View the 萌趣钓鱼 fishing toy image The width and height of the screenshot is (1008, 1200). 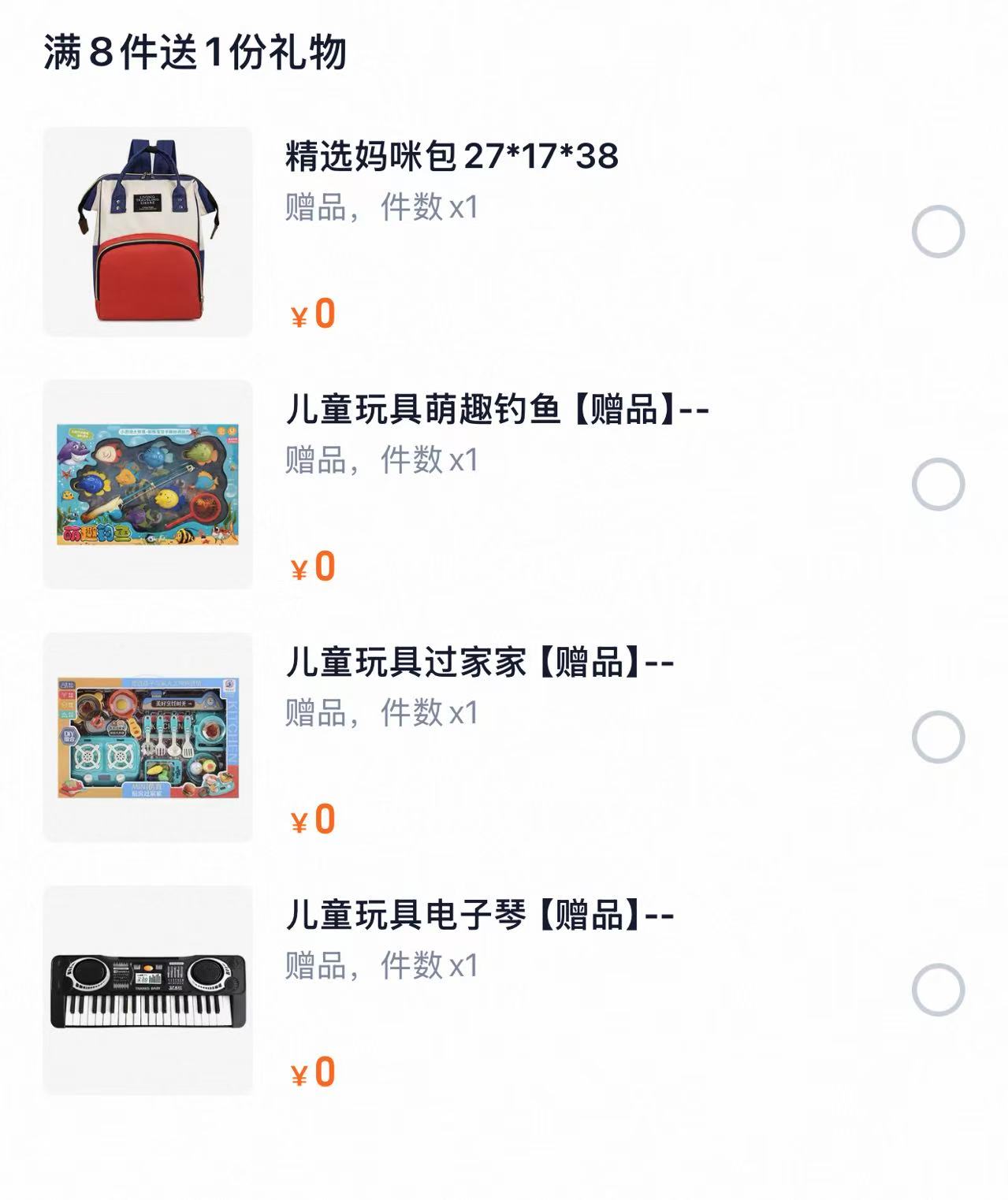[x=148, y=484]
